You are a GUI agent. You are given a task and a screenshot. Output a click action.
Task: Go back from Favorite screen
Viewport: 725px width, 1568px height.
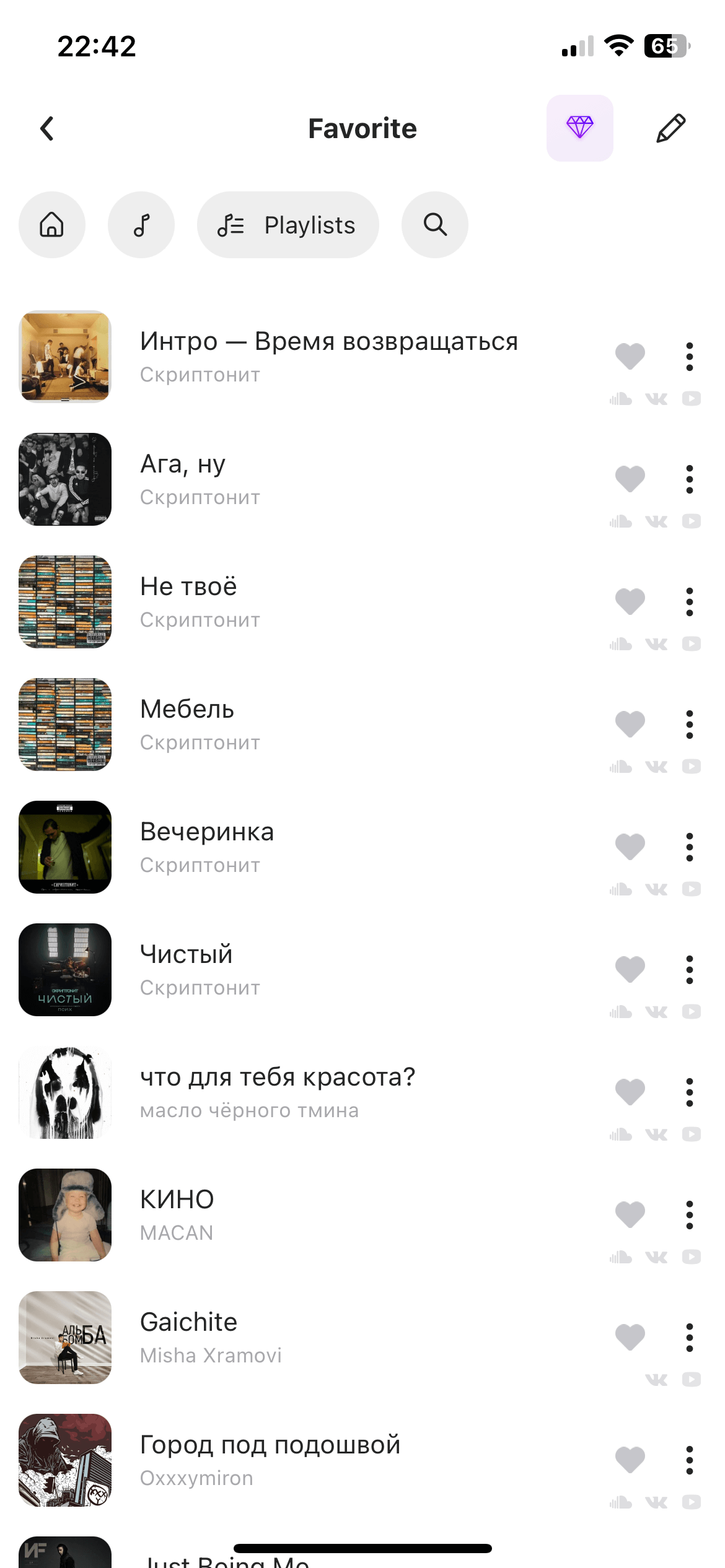(47, 129)
